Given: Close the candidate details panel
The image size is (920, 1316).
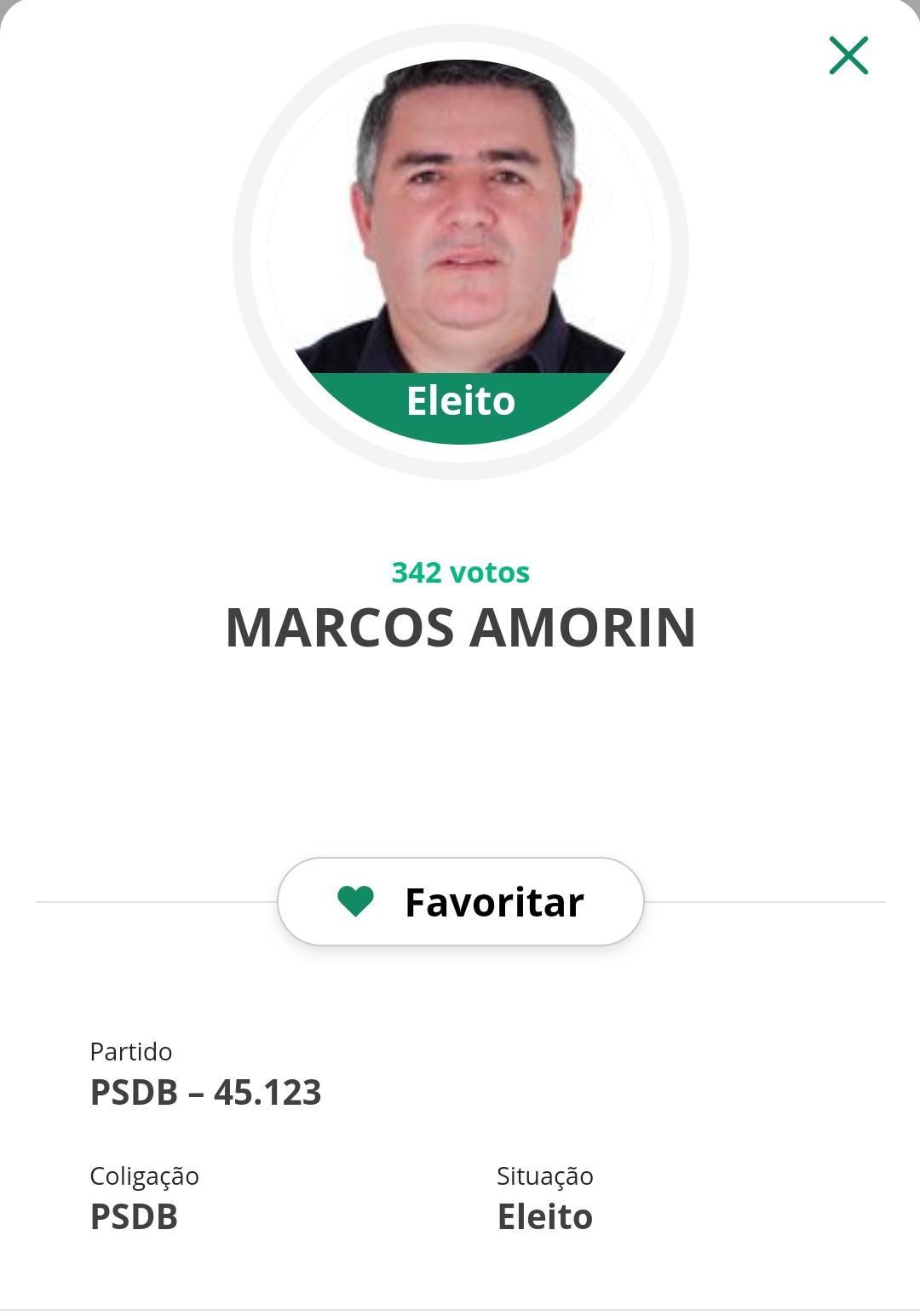Looking at the screenshot, I should coord(848,55).
